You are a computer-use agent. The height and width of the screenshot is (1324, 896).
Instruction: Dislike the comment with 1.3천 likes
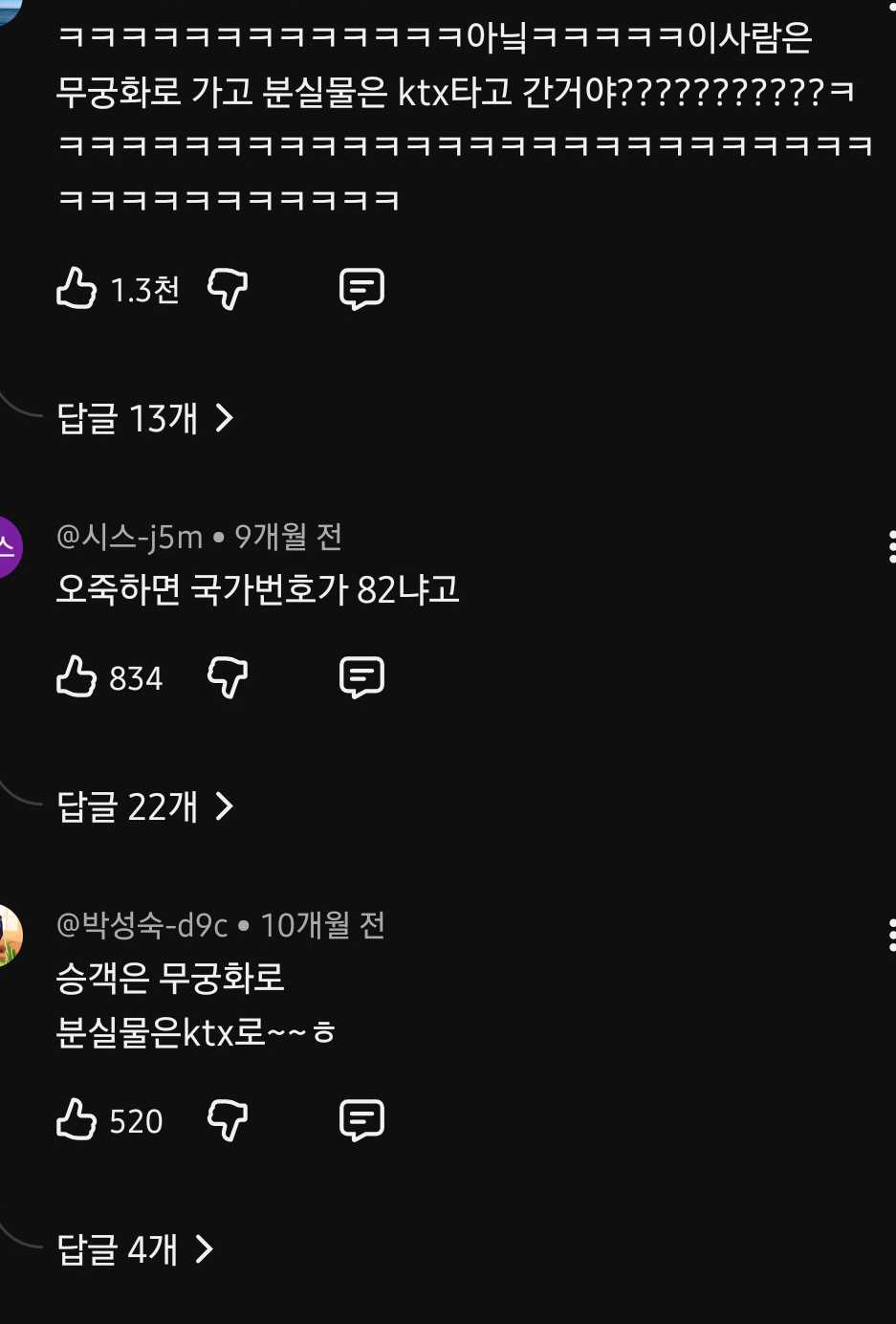click(x=228, y=288)
